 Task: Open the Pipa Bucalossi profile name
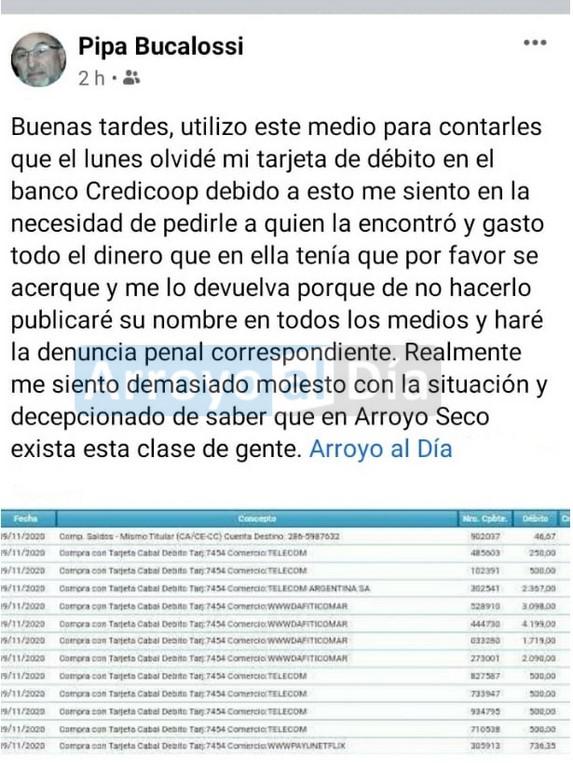pyautogui.click(x=161, y=47)
